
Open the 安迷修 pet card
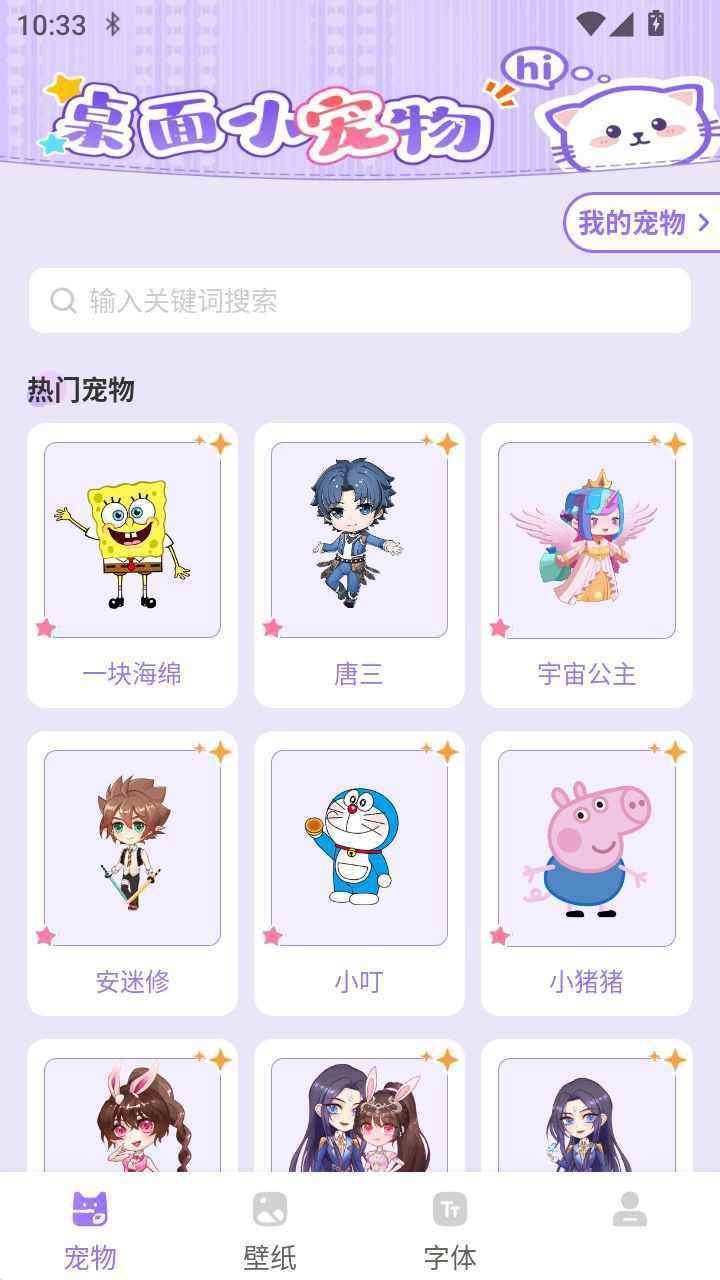132,872
